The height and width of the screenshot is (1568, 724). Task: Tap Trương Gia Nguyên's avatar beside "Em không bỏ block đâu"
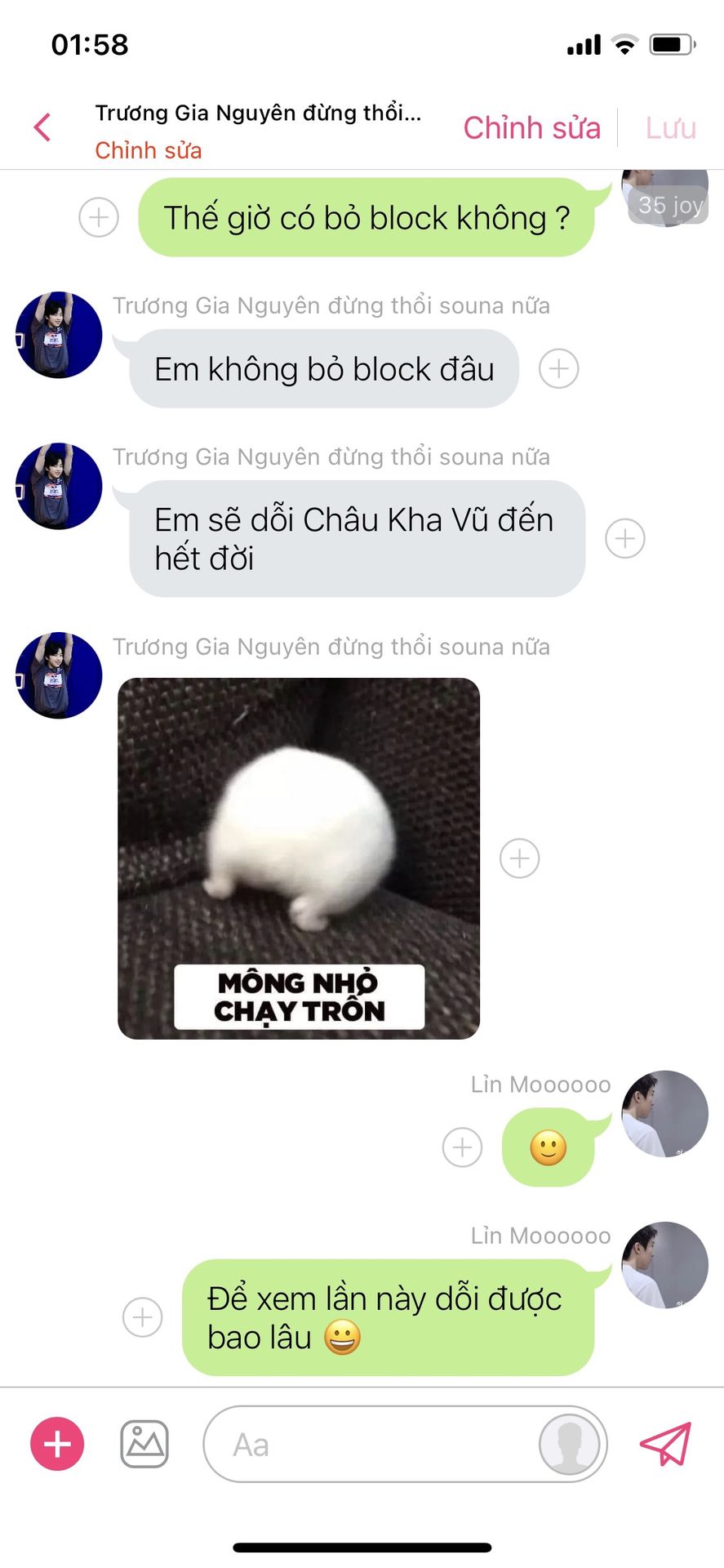point(59,335)
